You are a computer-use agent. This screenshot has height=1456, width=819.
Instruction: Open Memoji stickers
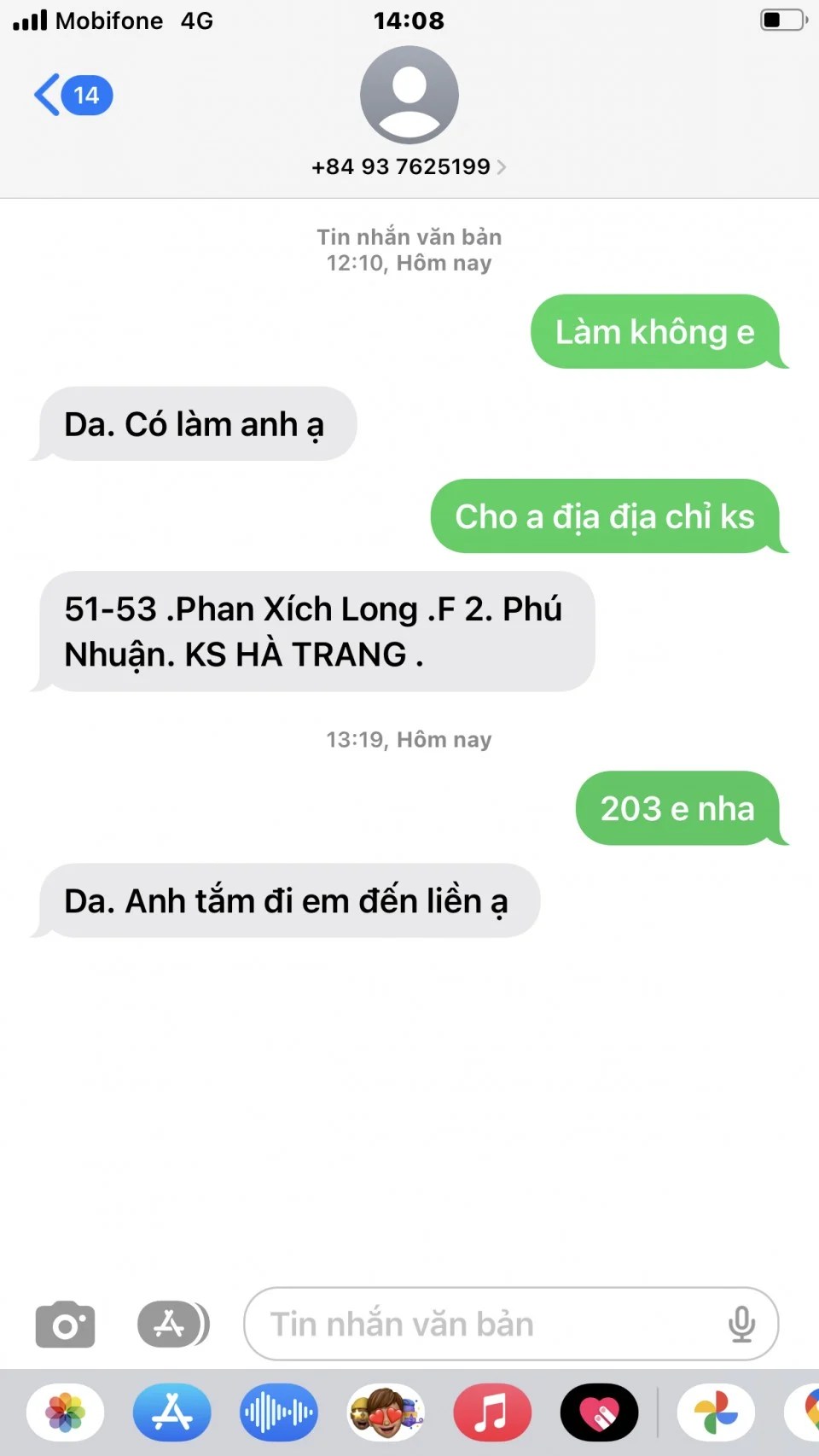pos(386,1413)
